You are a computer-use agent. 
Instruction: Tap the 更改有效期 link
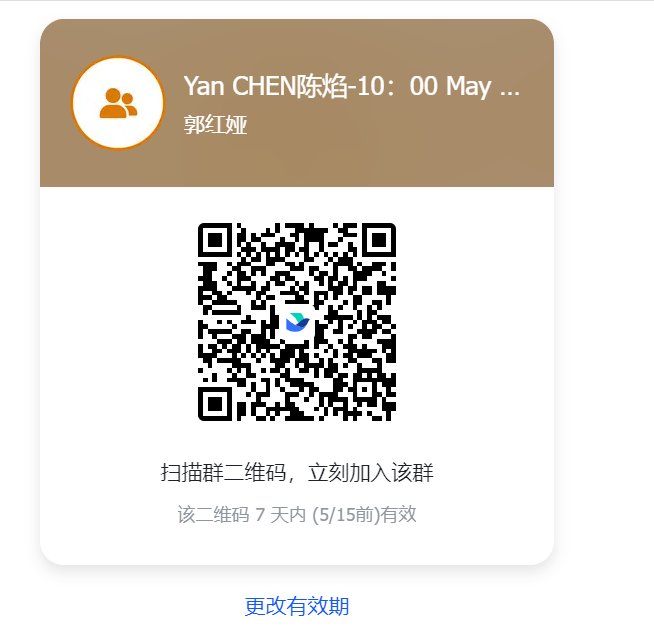(297, 606)
